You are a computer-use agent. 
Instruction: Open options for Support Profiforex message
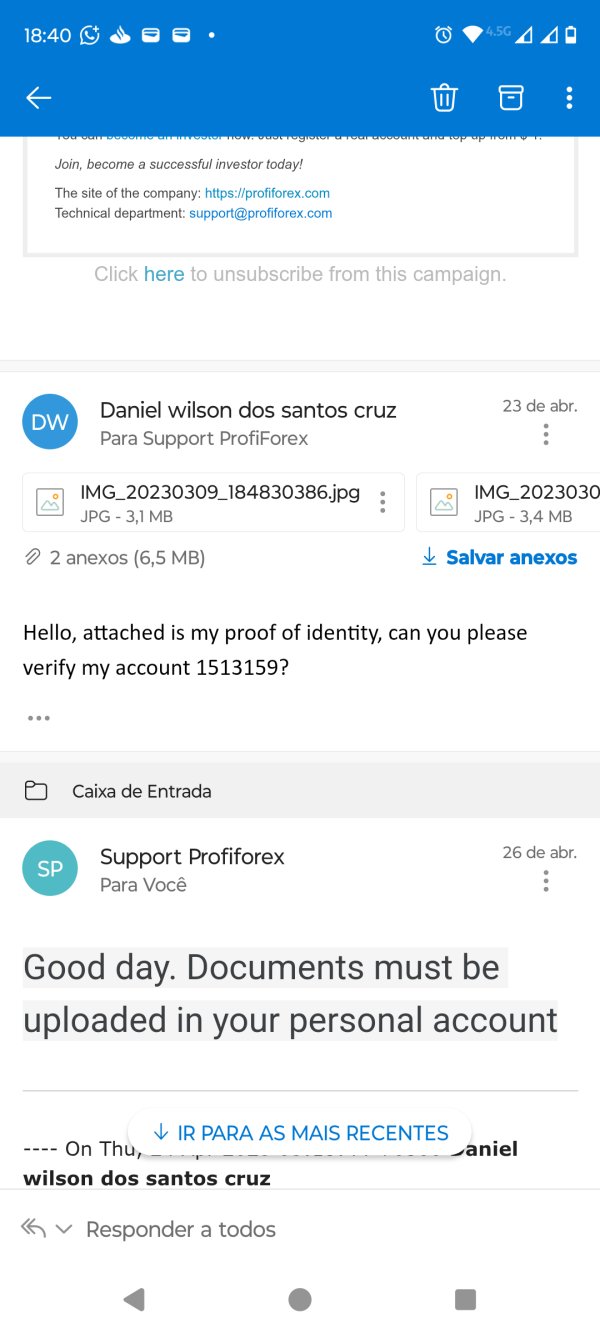point(546,881)
